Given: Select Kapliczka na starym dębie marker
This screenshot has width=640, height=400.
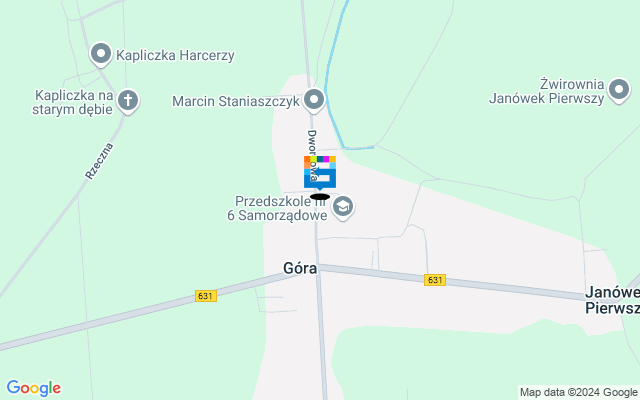Looking at the screenshot, I should pyautogui.click(x=128, y=99).
